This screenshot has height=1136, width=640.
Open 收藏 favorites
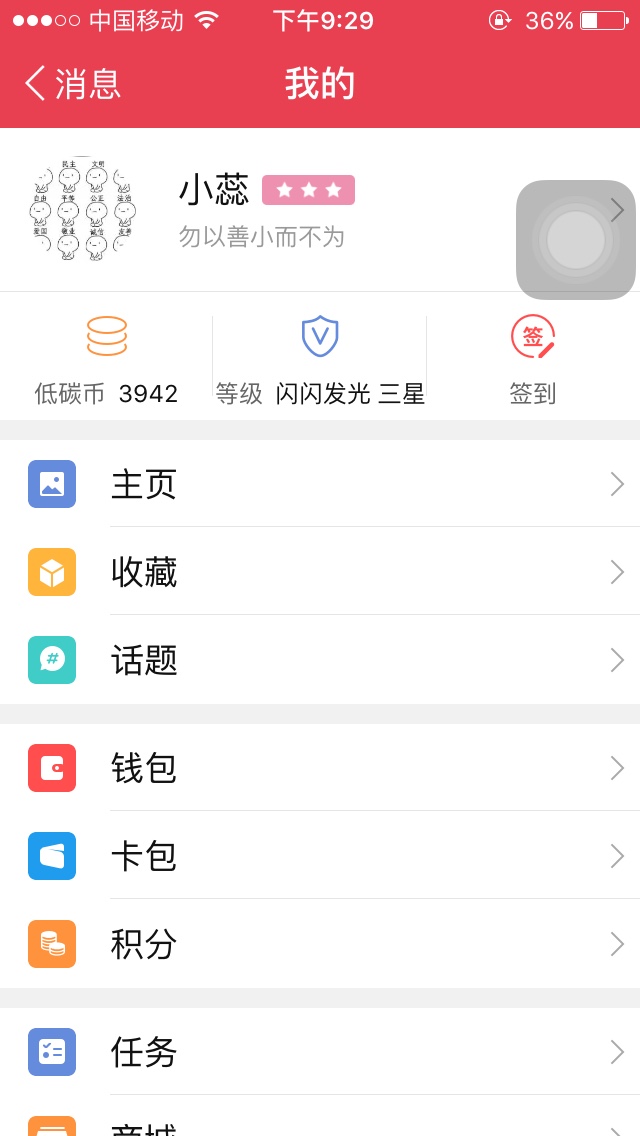click(x=320, y=572)
